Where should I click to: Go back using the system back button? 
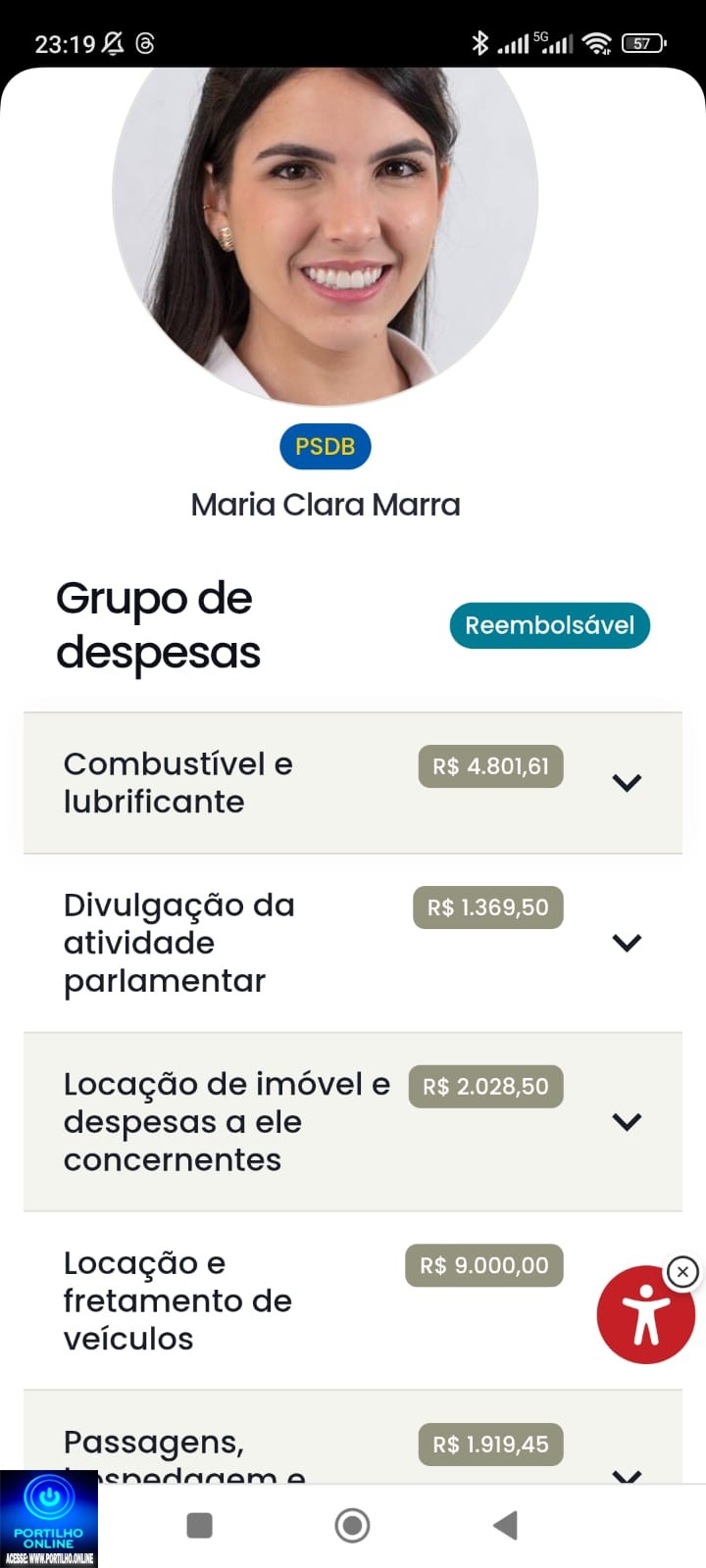pos(505,1525)
